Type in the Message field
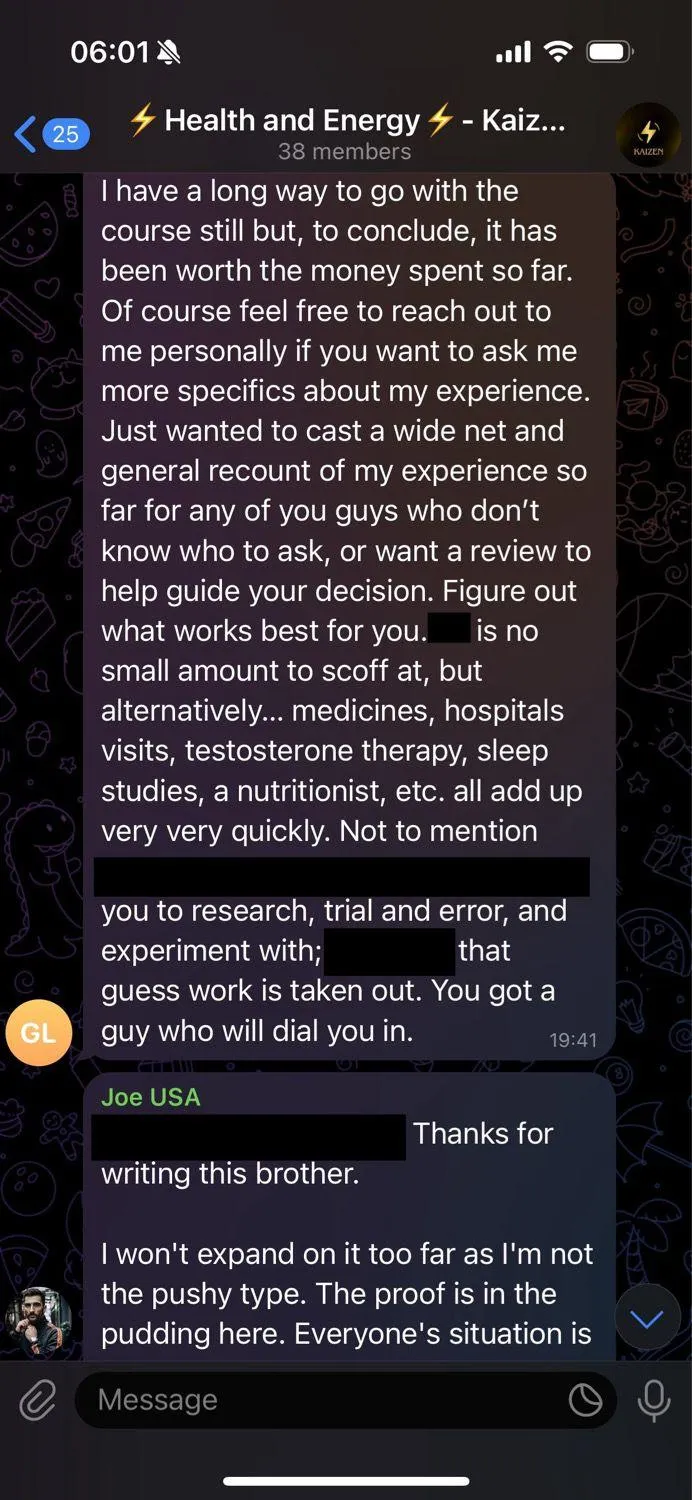 [x=320, y=1400]
